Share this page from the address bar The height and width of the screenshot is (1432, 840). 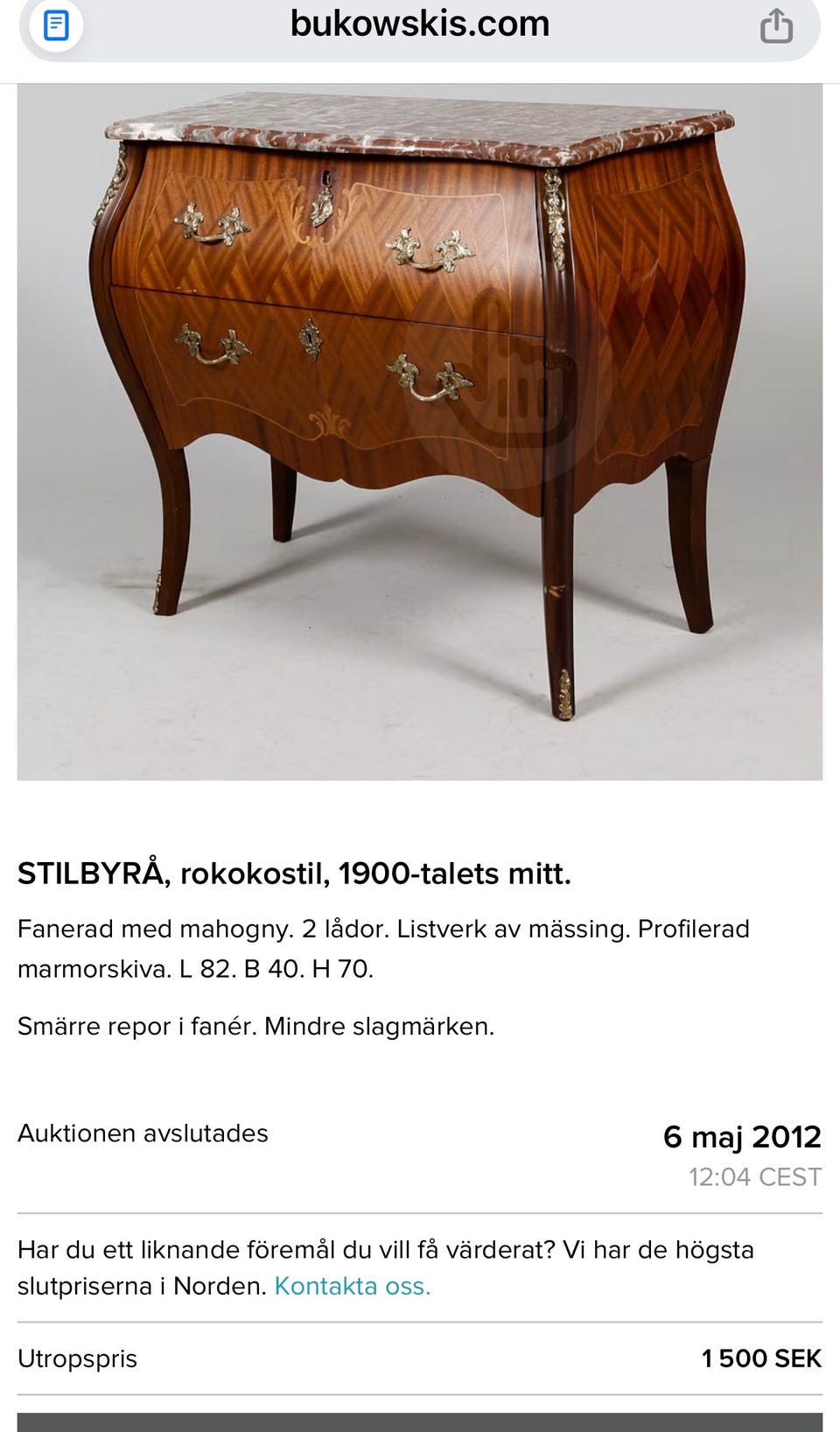pos(776,26)
